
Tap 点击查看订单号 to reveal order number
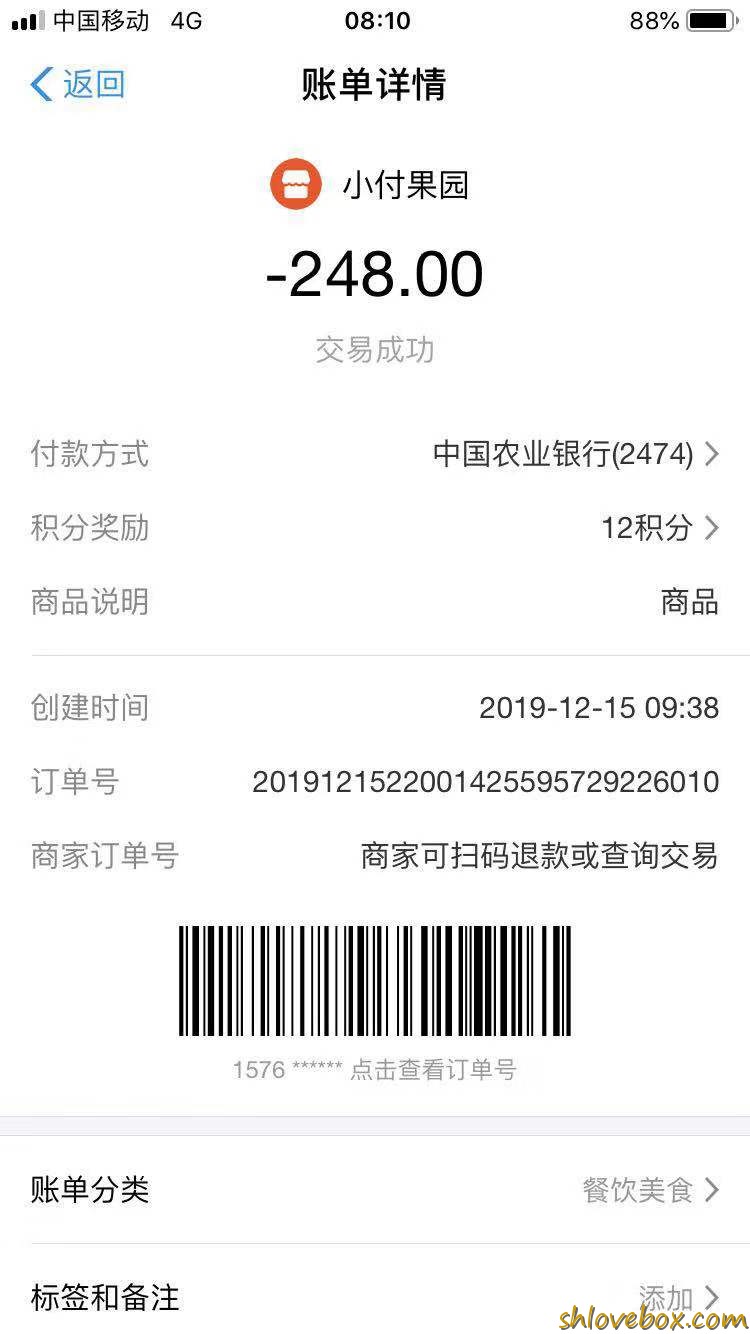click(x=432, y=1069)
